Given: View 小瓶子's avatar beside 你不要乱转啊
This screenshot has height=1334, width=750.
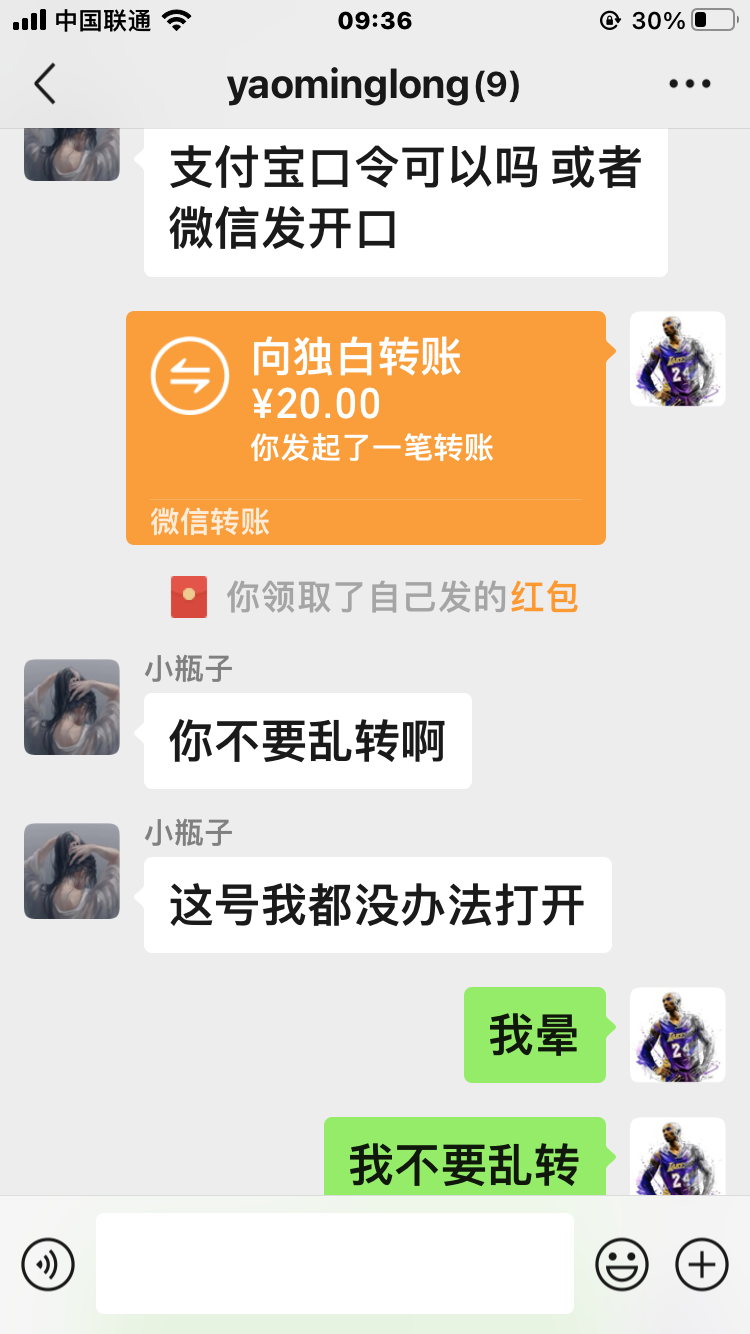Looking at the screenshot, I should (x=72, y=707).
